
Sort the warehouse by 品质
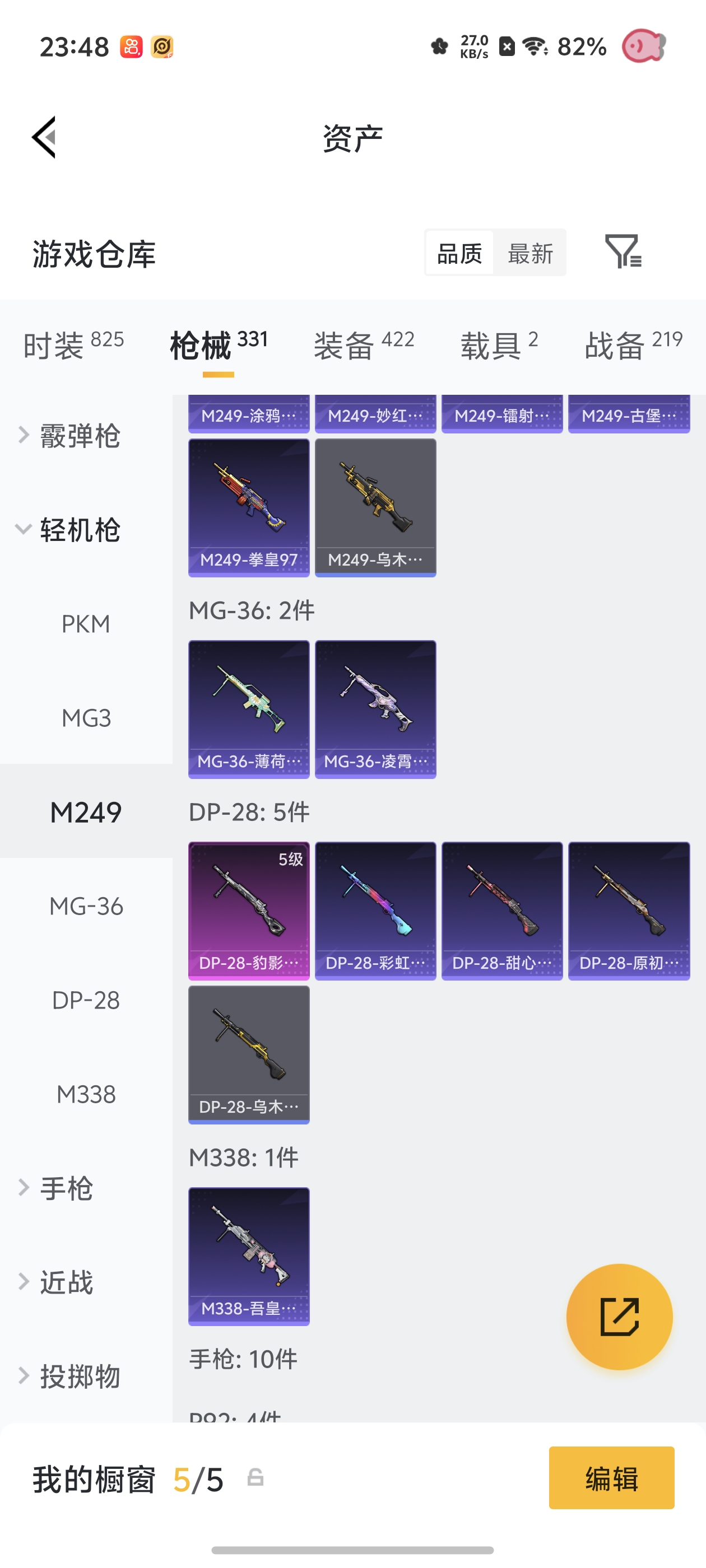459,253
